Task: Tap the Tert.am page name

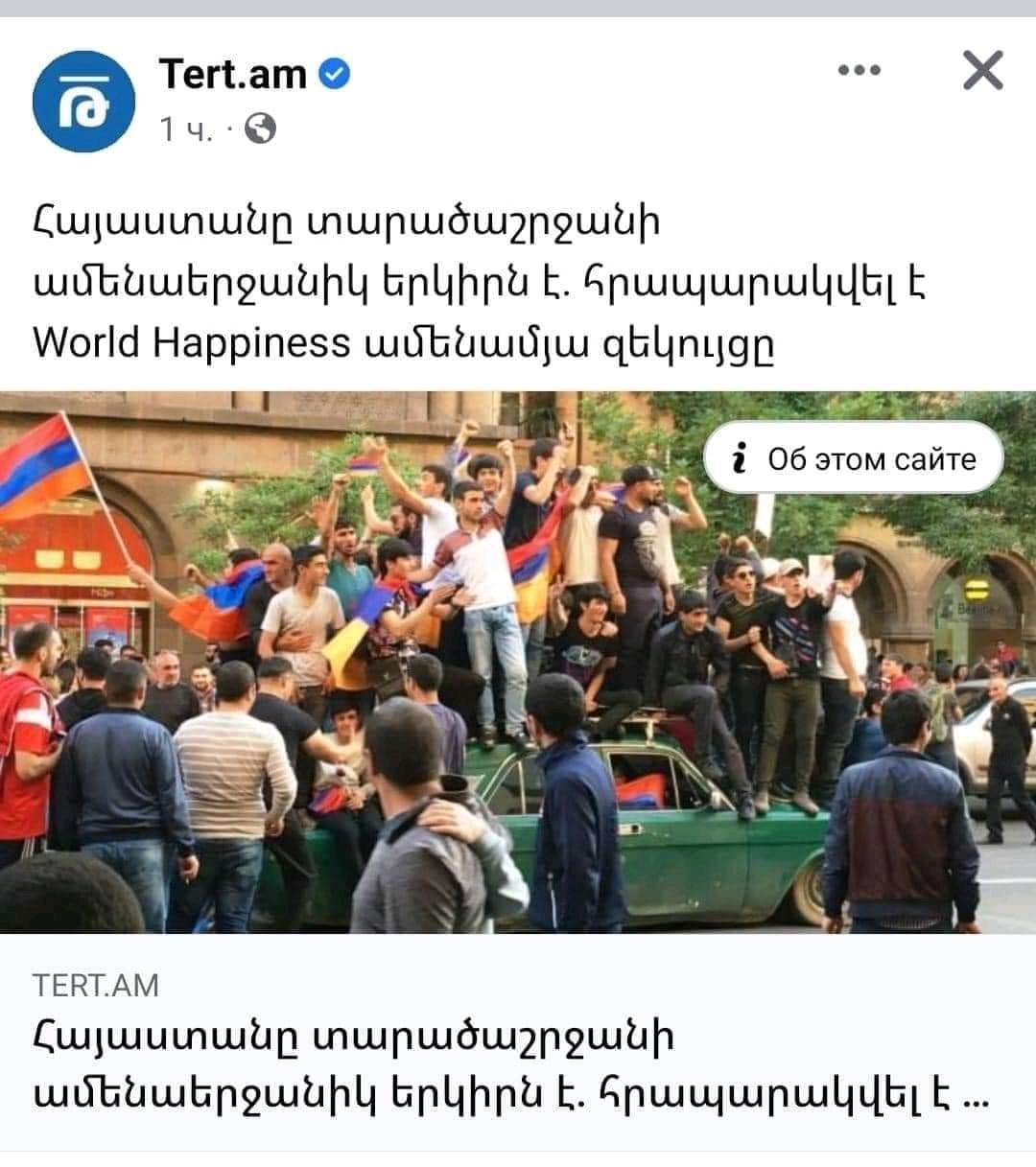Action: (x=233, y=74)
